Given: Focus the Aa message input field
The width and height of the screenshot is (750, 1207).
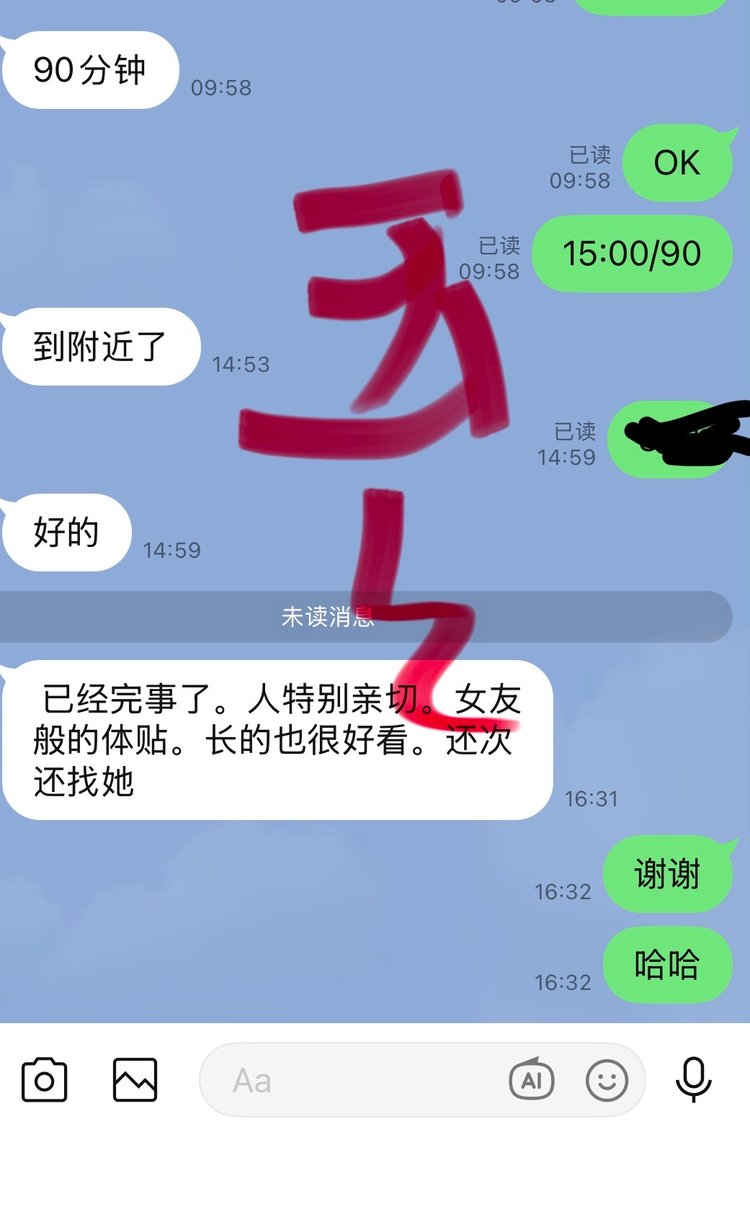Looking at the screenshot, I should [350, 1081].
